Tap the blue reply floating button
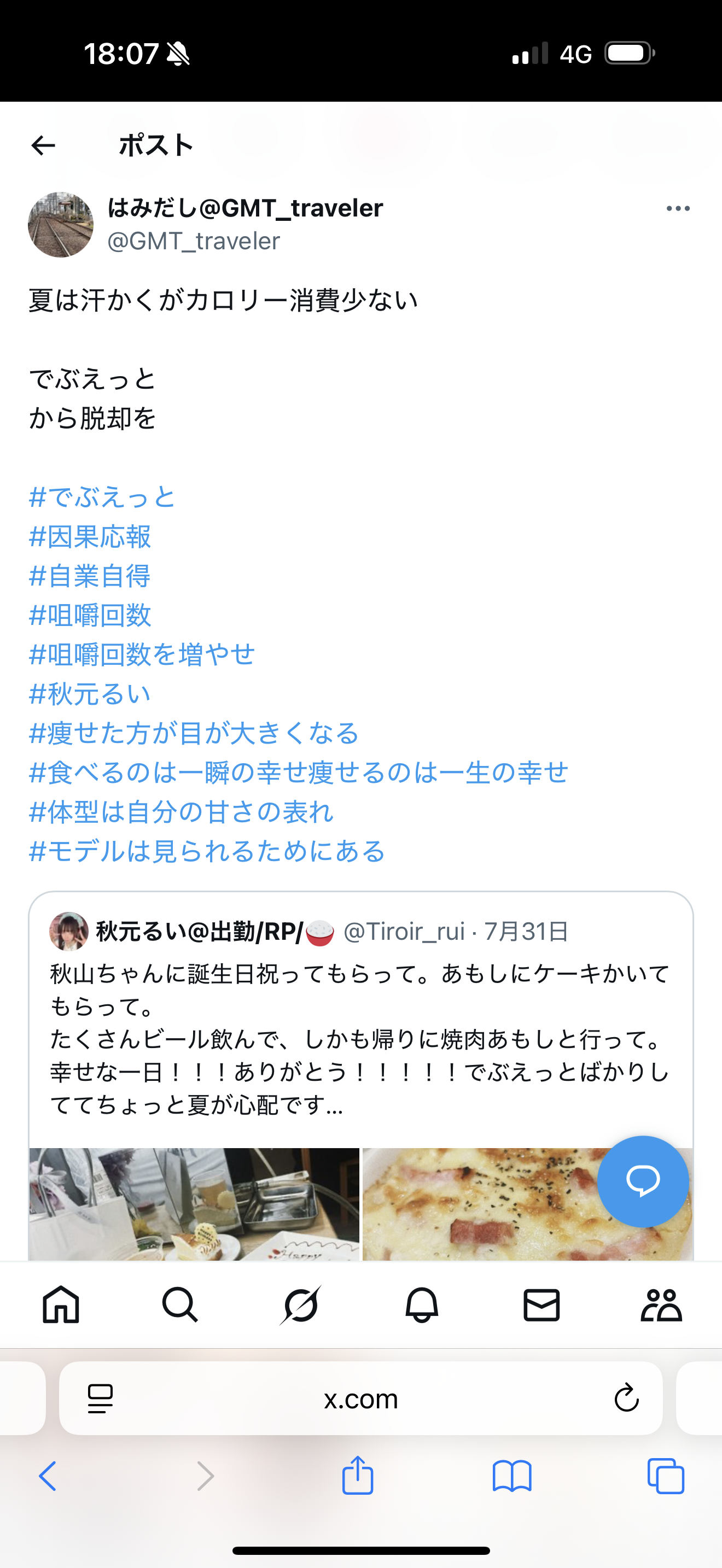 click(643, 1181)
